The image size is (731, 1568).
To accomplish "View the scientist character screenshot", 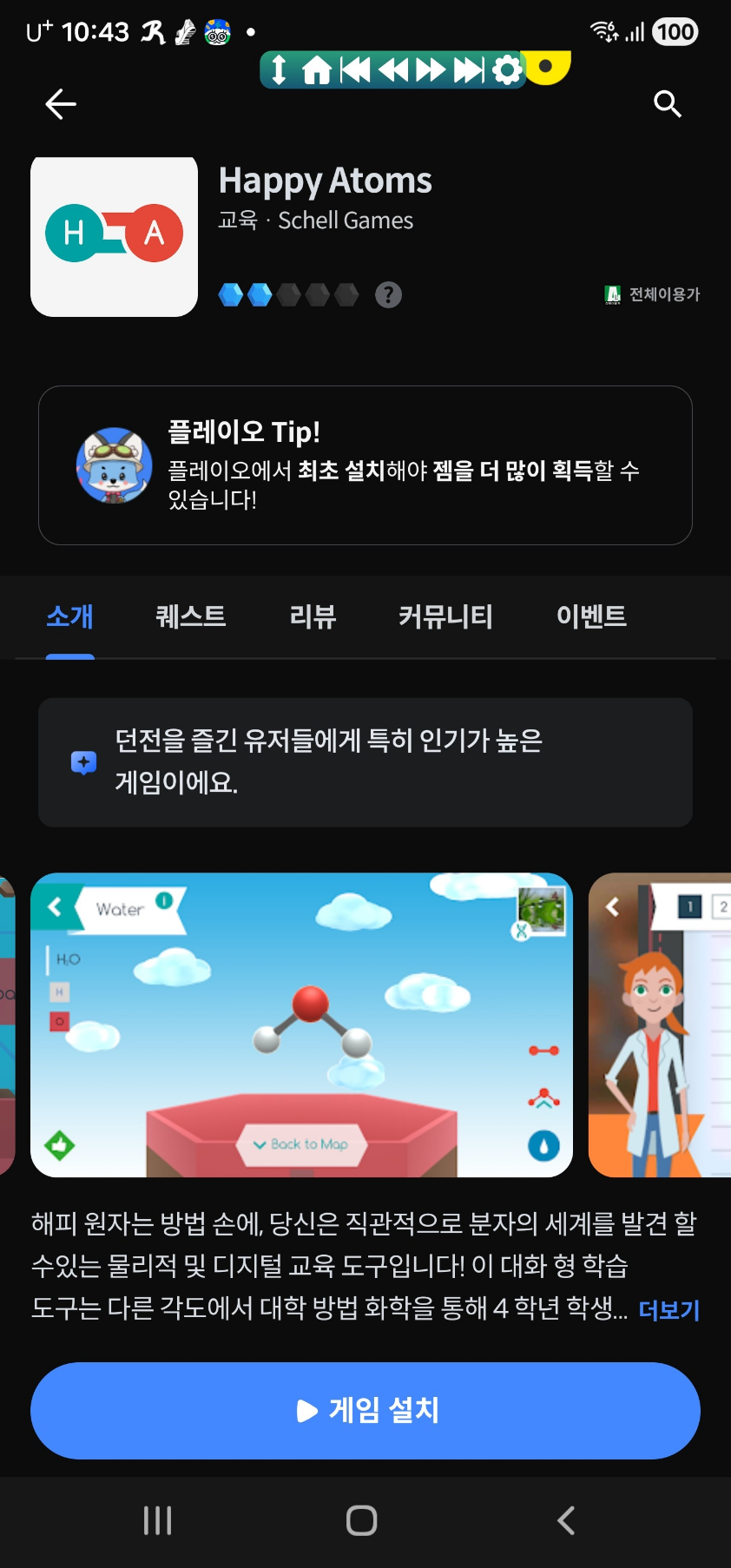I will click(x=660, y=1024).
